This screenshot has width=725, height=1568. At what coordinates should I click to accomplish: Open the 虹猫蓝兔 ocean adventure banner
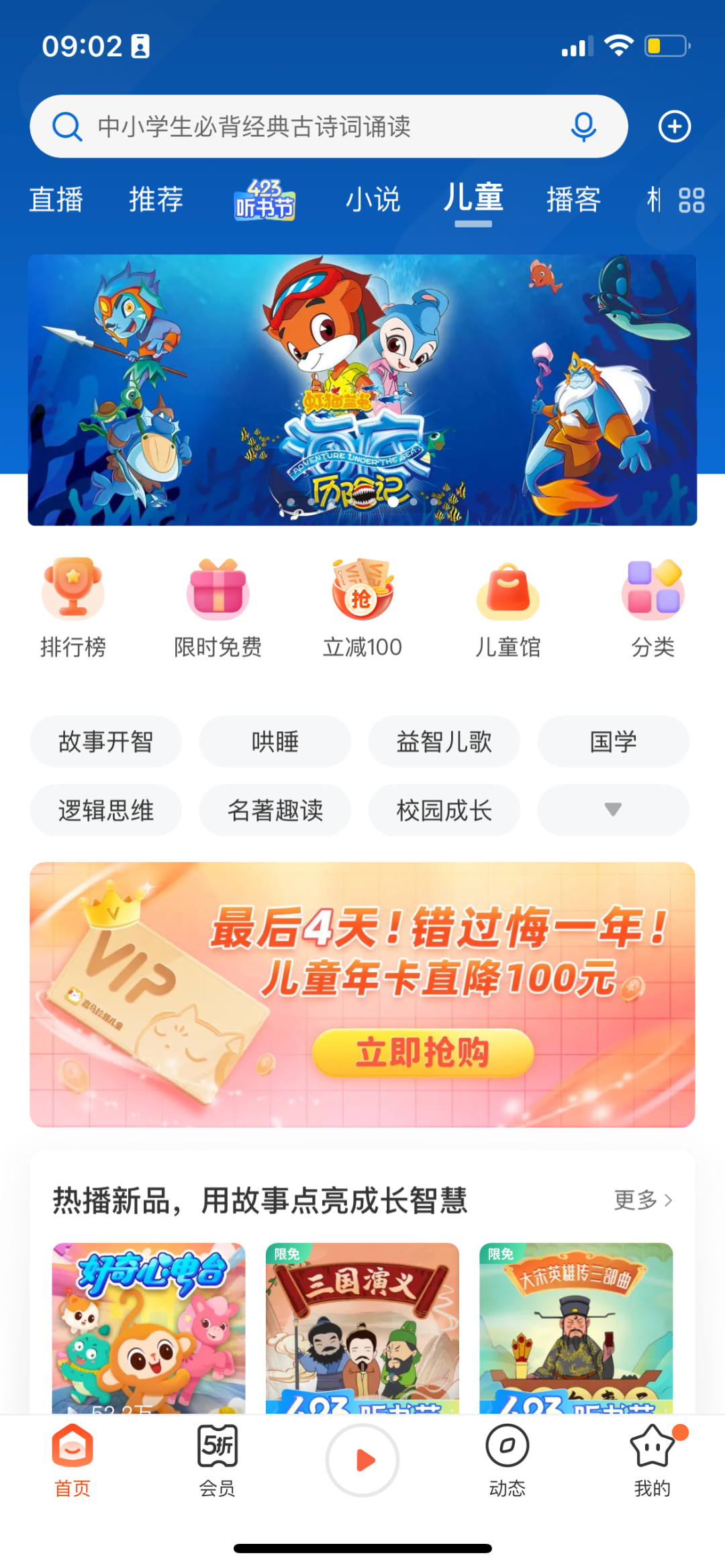pyautogui.click(x=362, y=390)
